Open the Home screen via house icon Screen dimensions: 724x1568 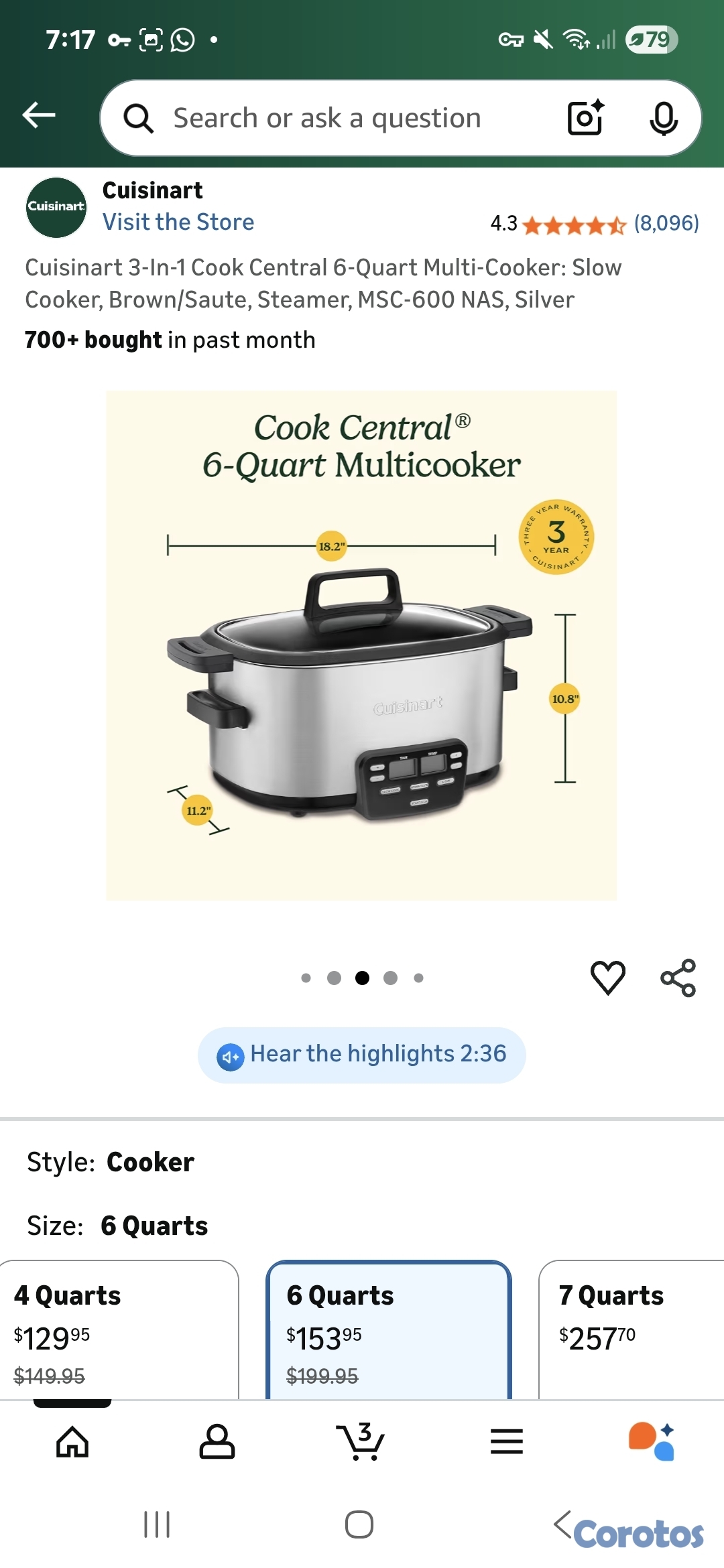[72, 1442]
